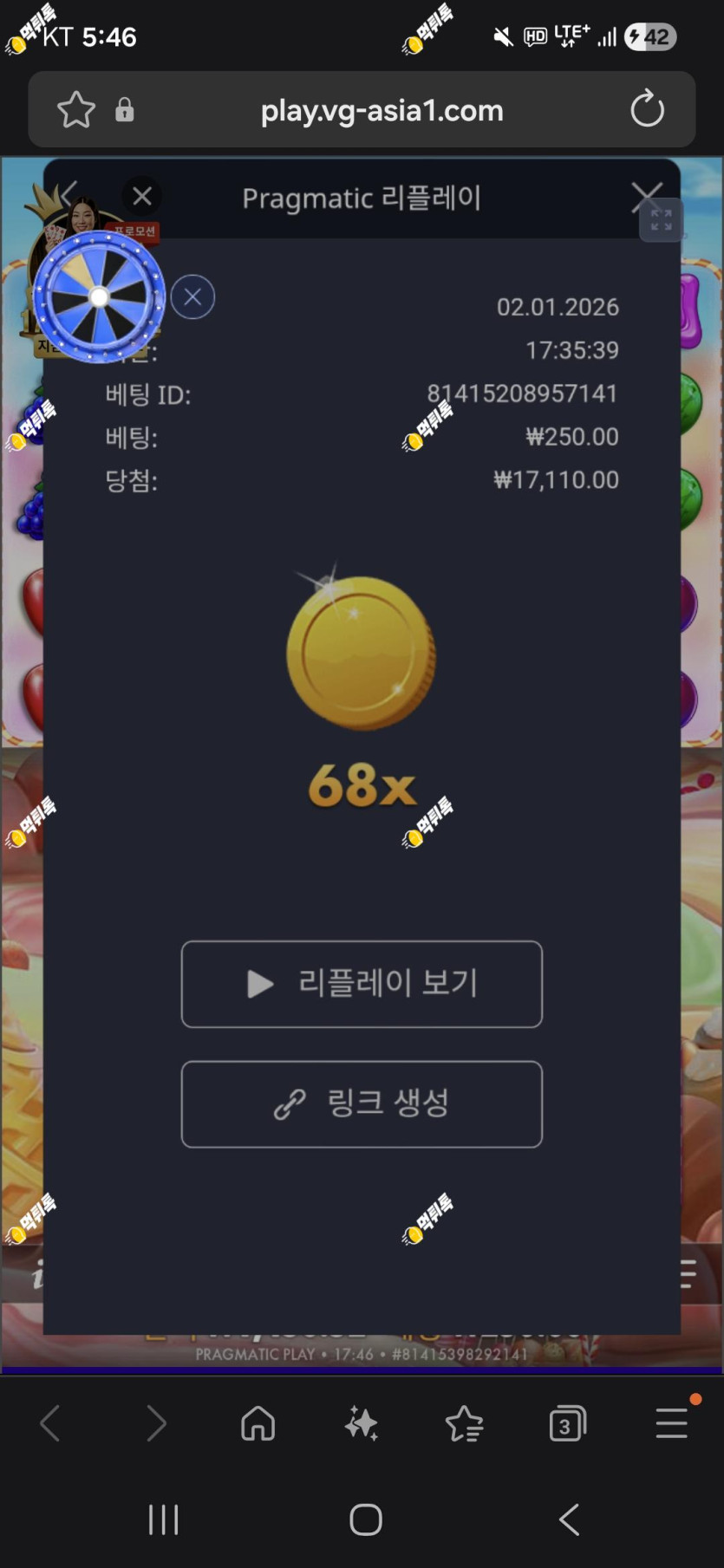Viewport: 724px width, 1568px height.
Task: Open the blue promotion spin wheel
Action: pos(99,297)
